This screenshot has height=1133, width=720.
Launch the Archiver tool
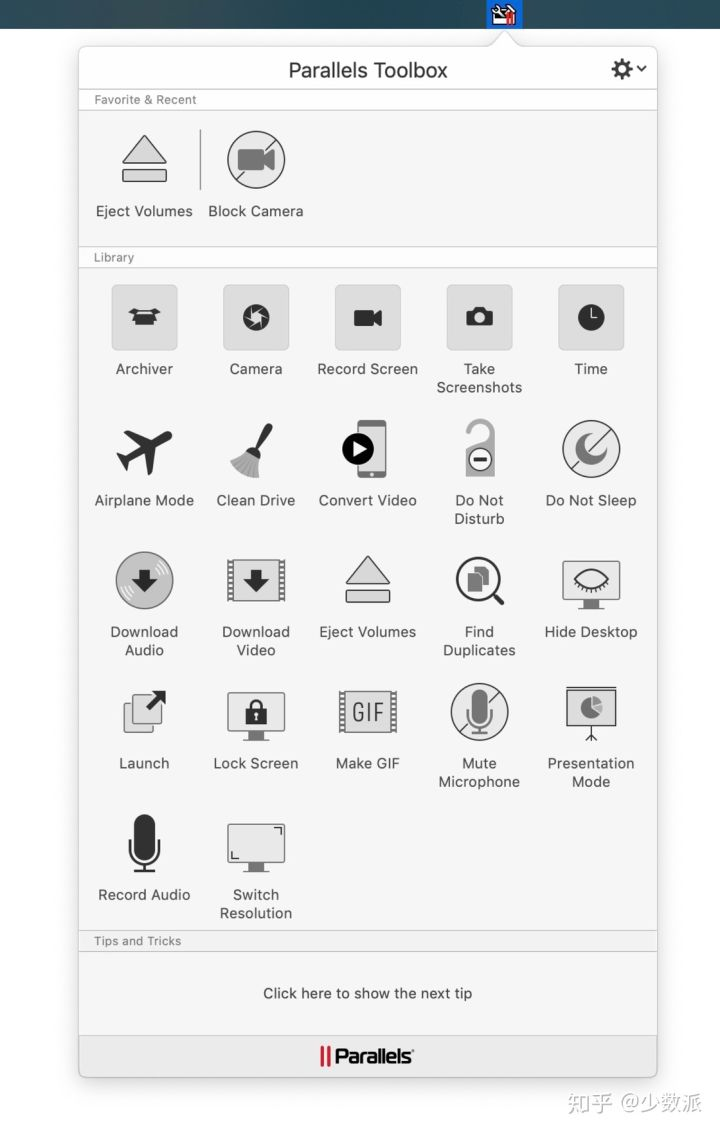[144, 318]
